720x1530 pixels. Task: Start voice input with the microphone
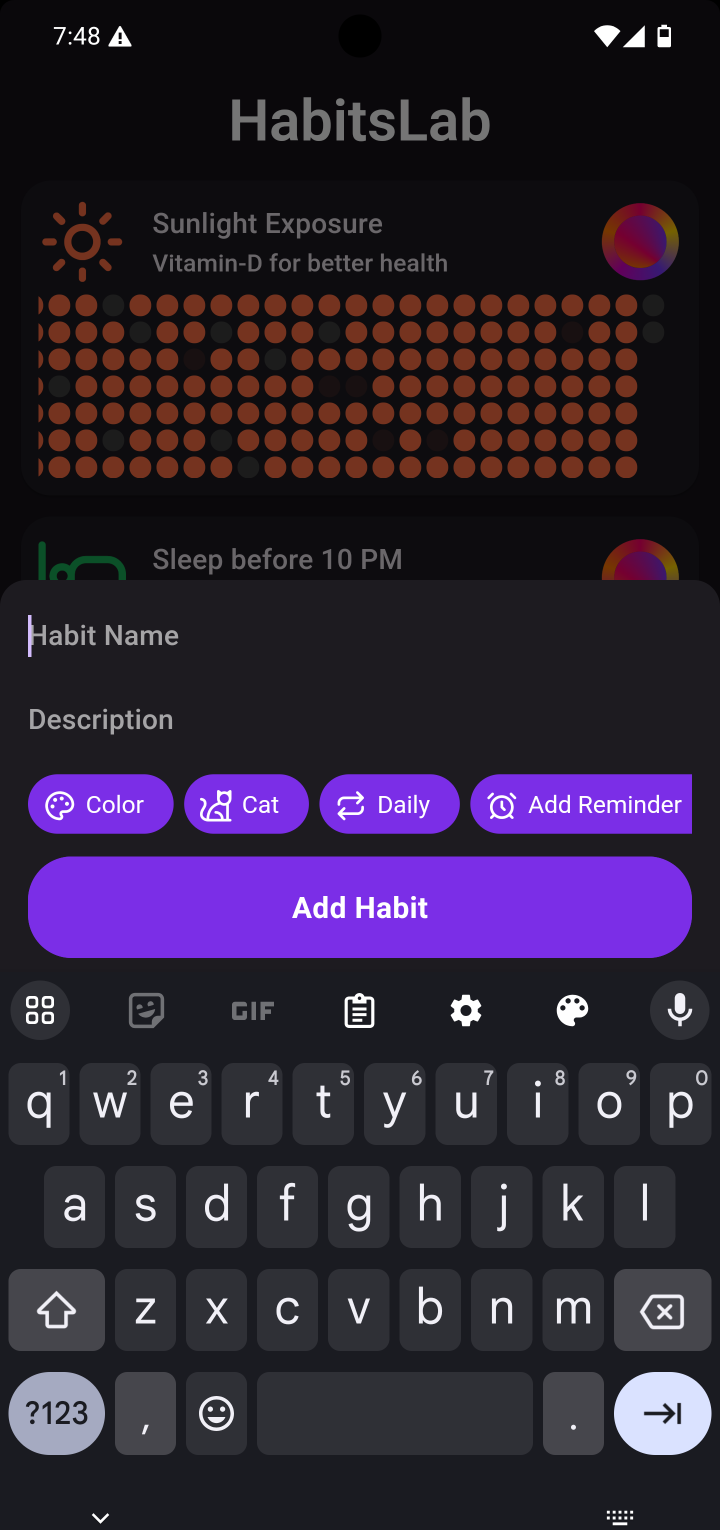pos(680,1011)
